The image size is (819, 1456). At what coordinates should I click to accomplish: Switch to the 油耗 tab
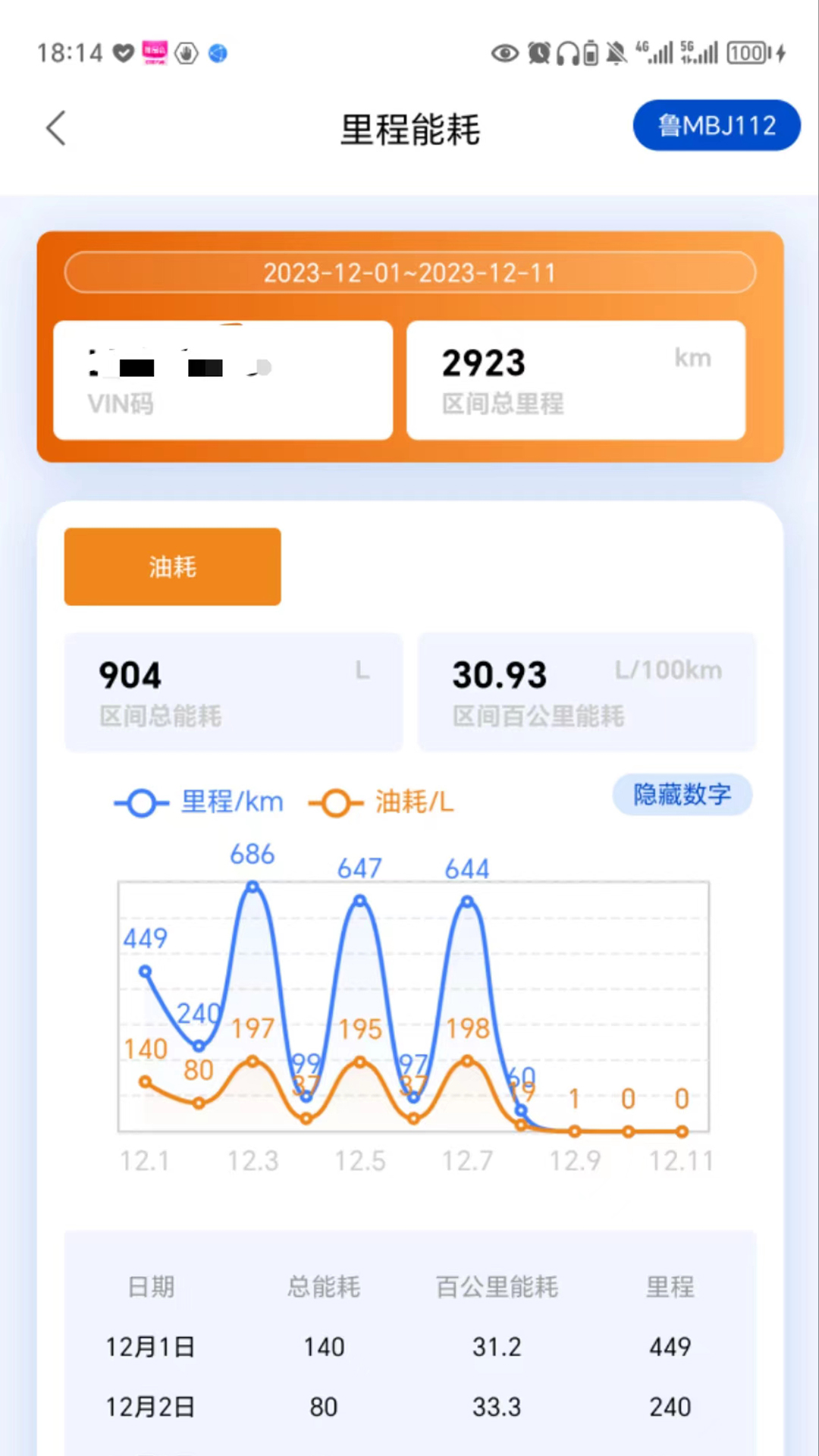point(171,566)
